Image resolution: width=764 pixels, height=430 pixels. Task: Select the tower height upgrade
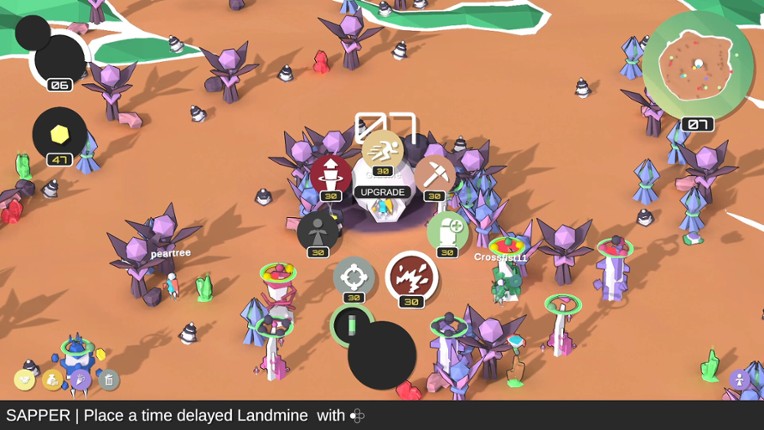click(330, 174)
